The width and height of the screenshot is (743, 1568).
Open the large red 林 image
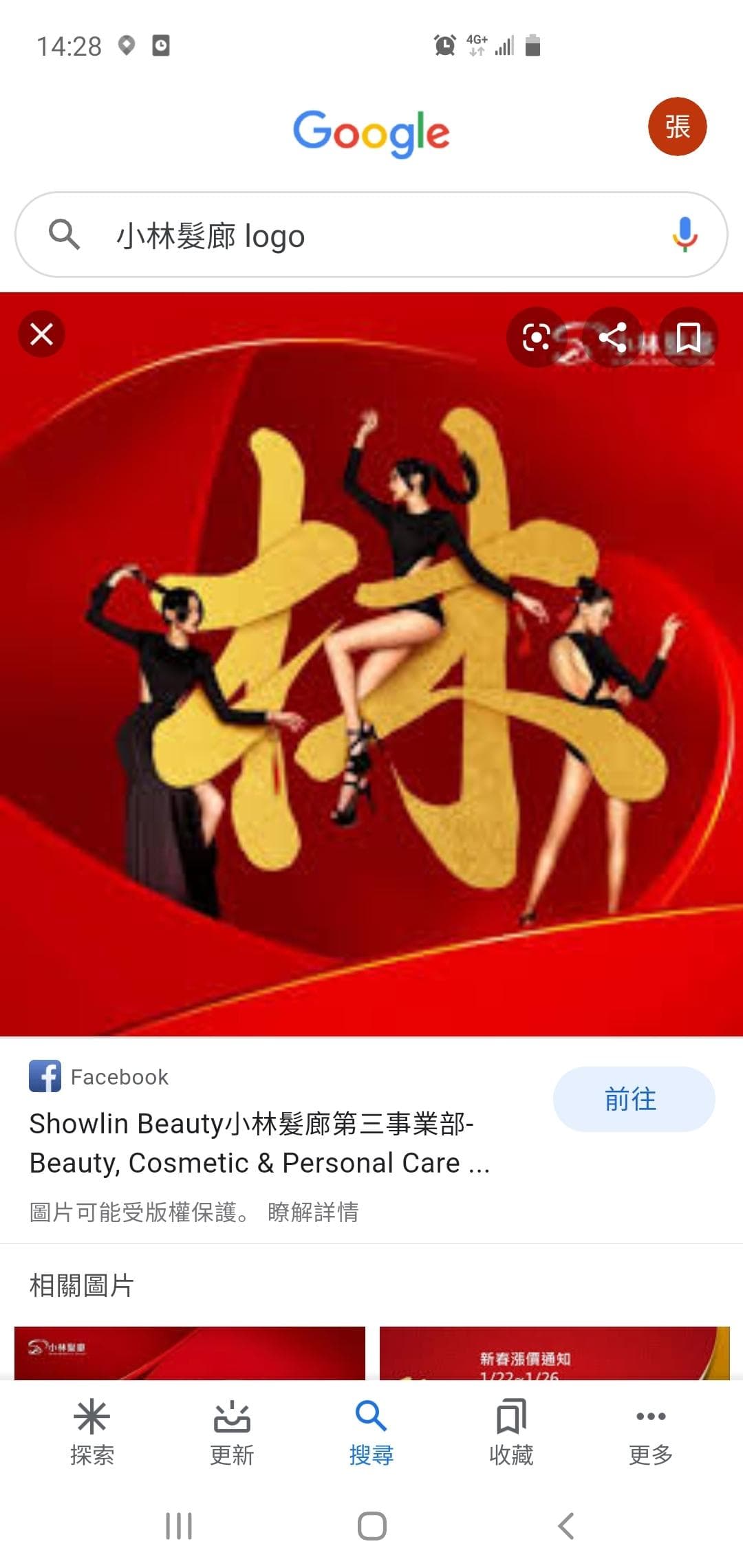click(371, 664)
